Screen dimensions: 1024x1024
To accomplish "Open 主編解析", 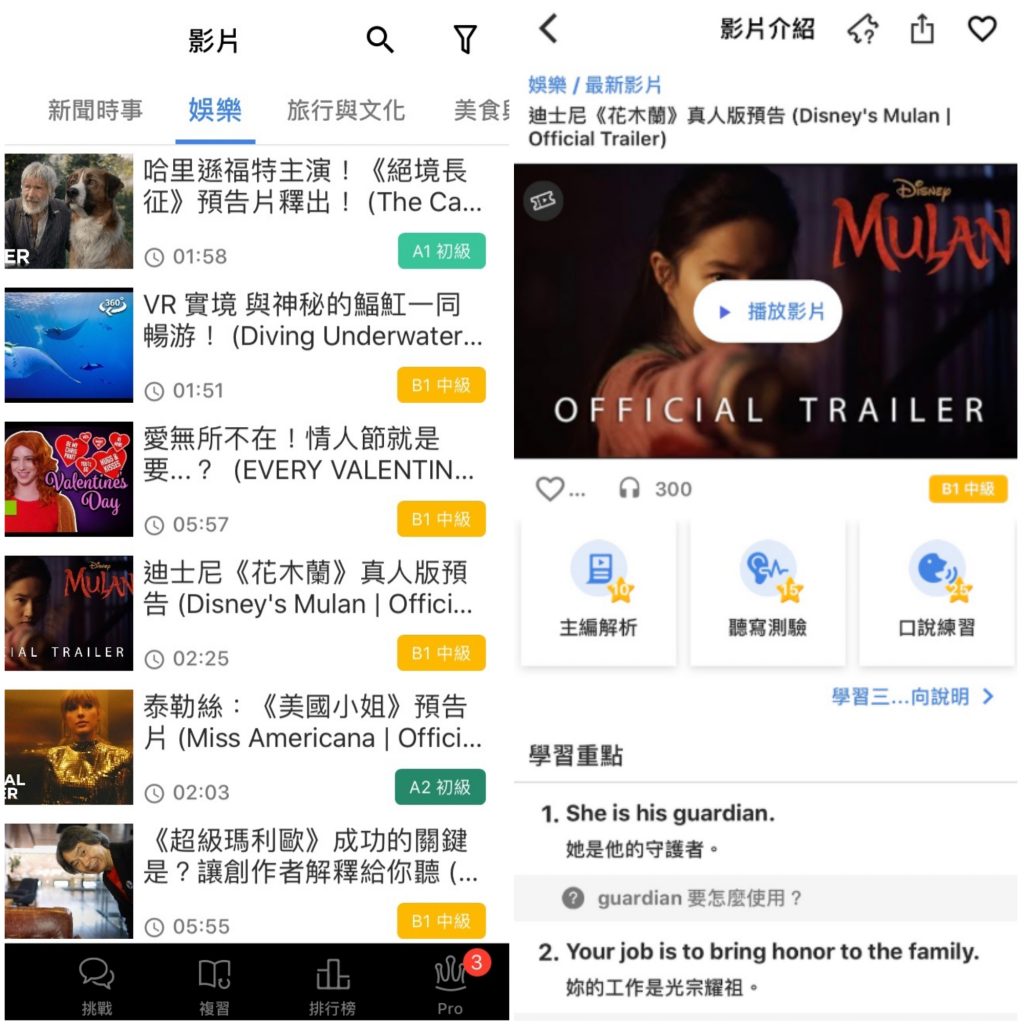I will [x=598, y=592].
